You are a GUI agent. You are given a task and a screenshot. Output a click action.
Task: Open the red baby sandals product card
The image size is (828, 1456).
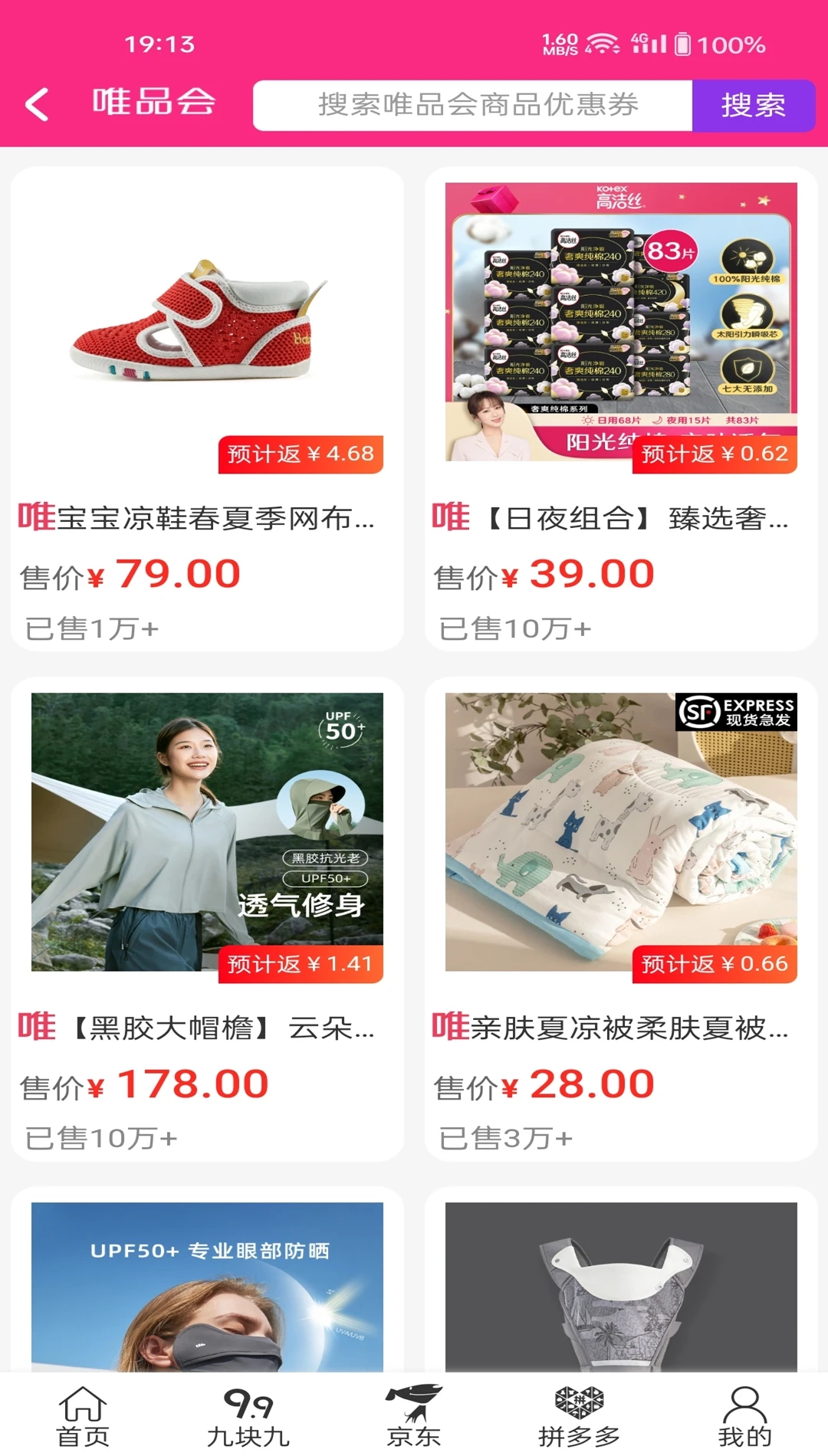[x=205, y=322]
